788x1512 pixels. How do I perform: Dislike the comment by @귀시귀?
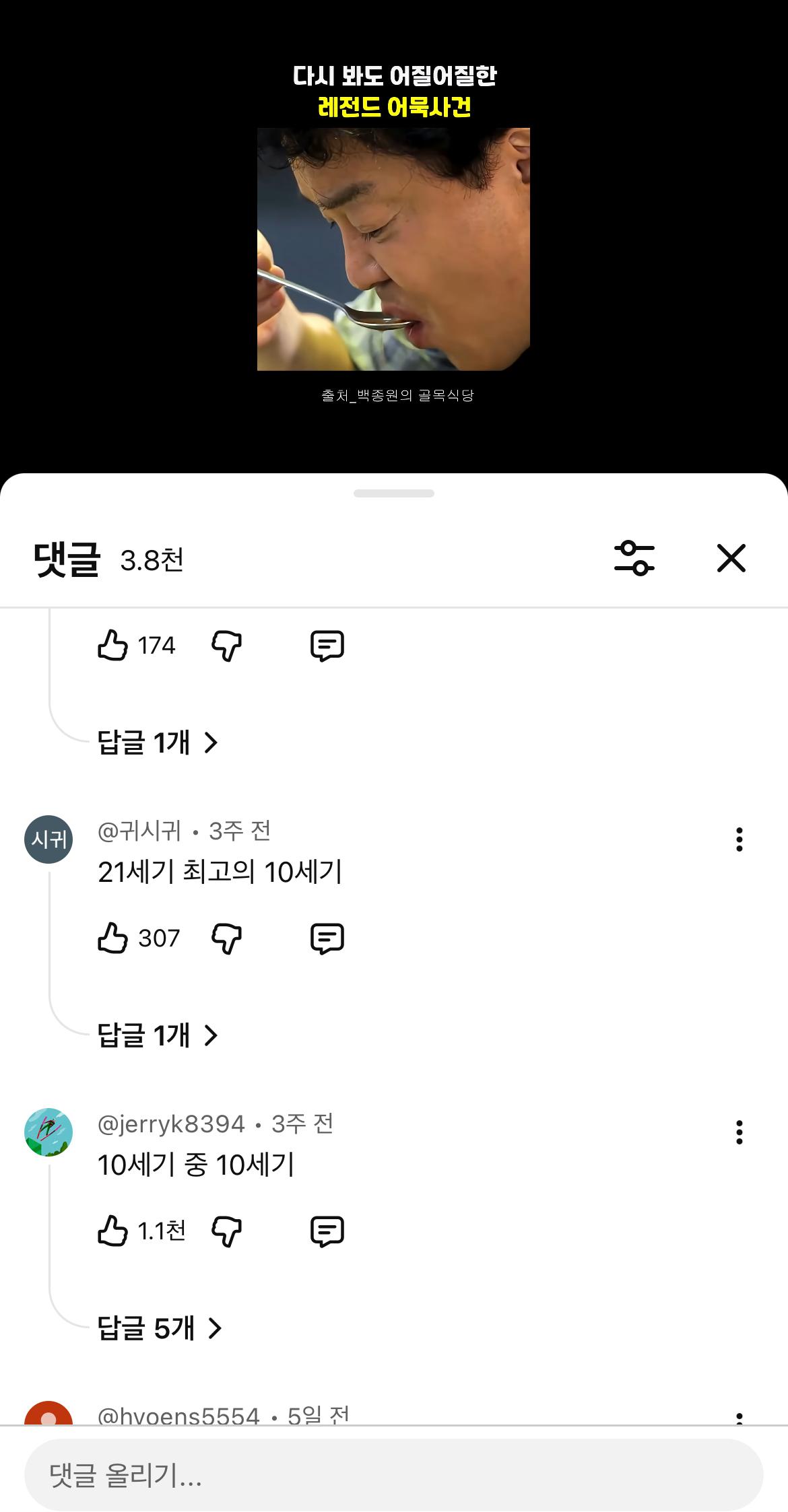(227, 938)
